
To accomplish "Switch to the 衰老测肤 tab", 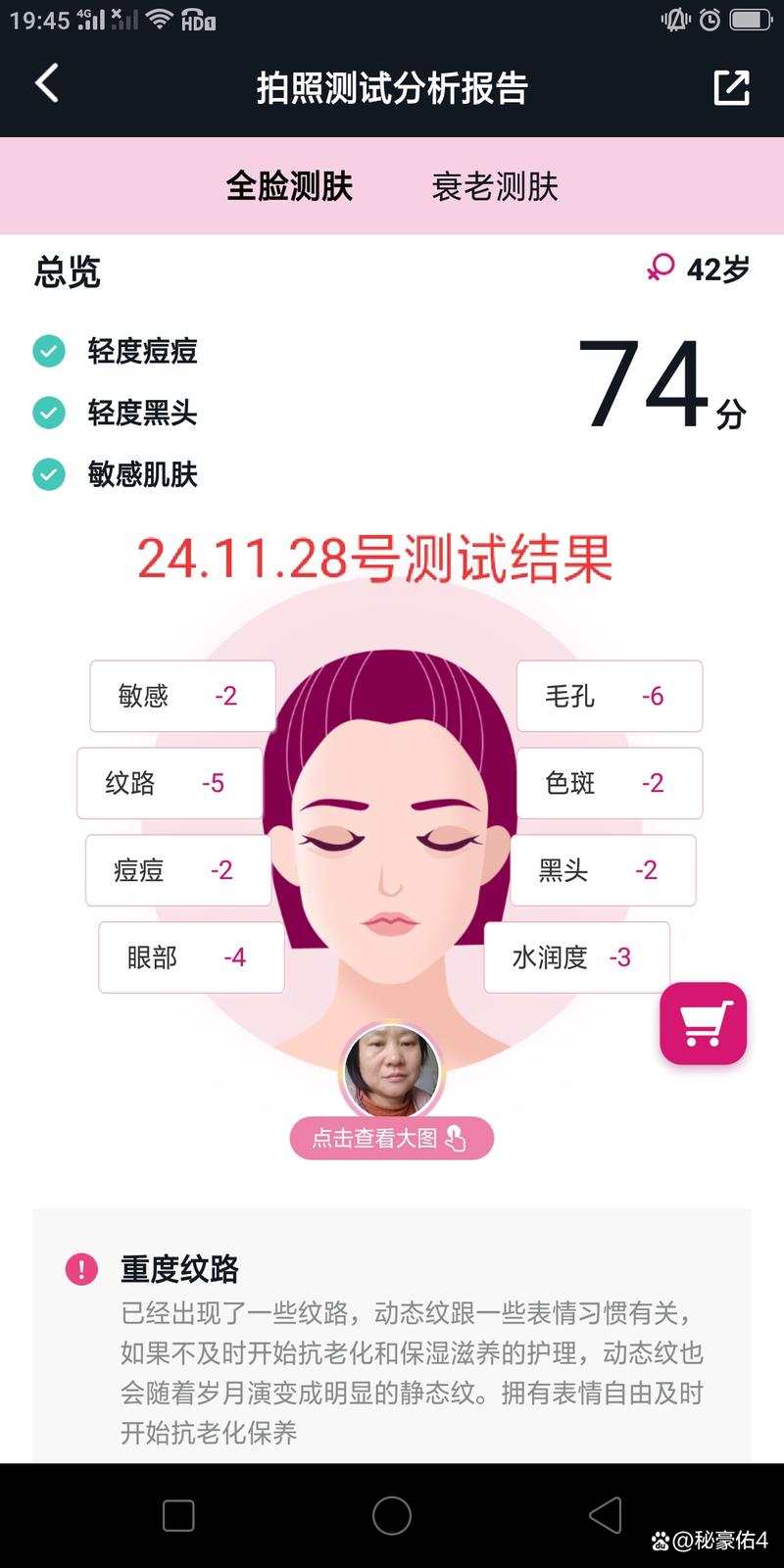I will tap(495, 186).
